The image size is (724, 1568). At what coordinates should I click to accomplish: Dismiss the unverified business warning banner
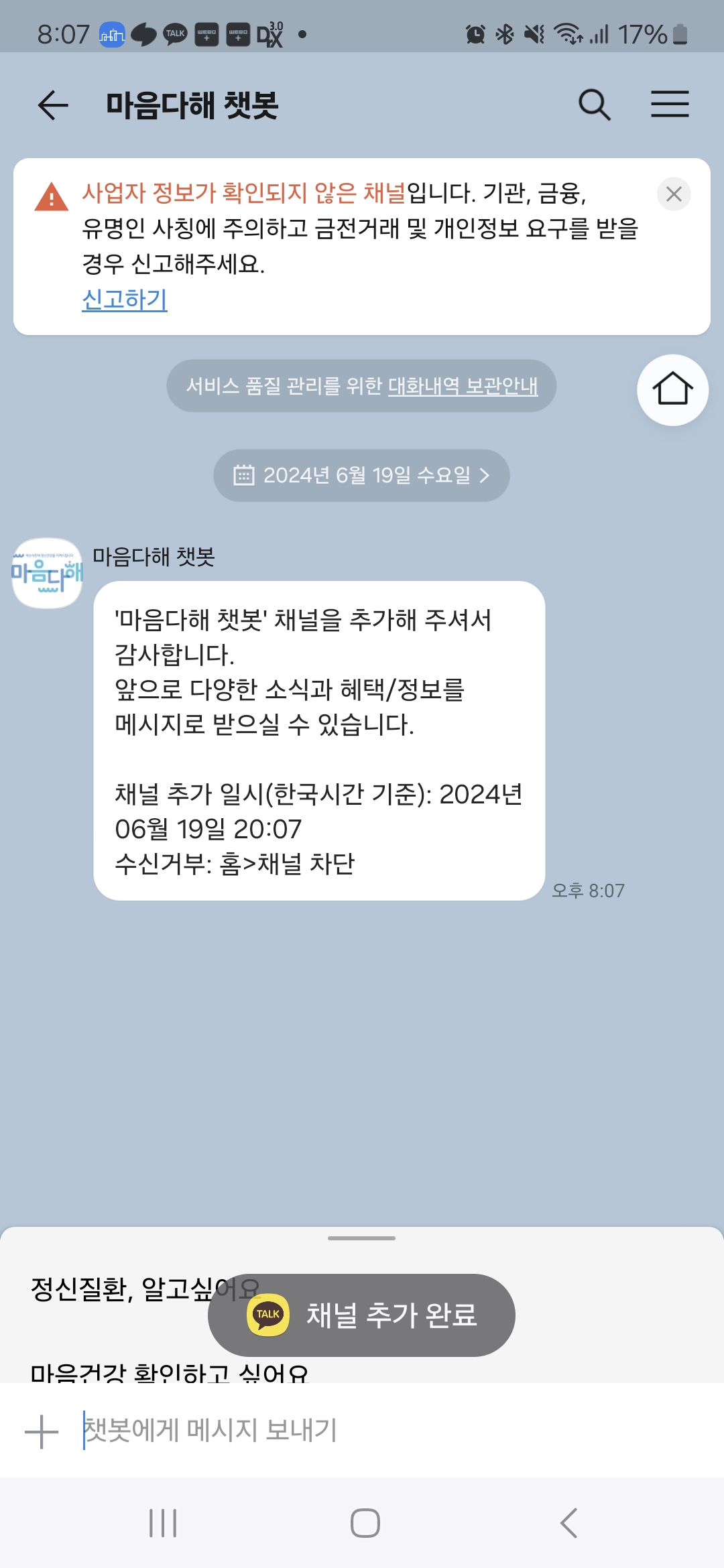[674, 194]
